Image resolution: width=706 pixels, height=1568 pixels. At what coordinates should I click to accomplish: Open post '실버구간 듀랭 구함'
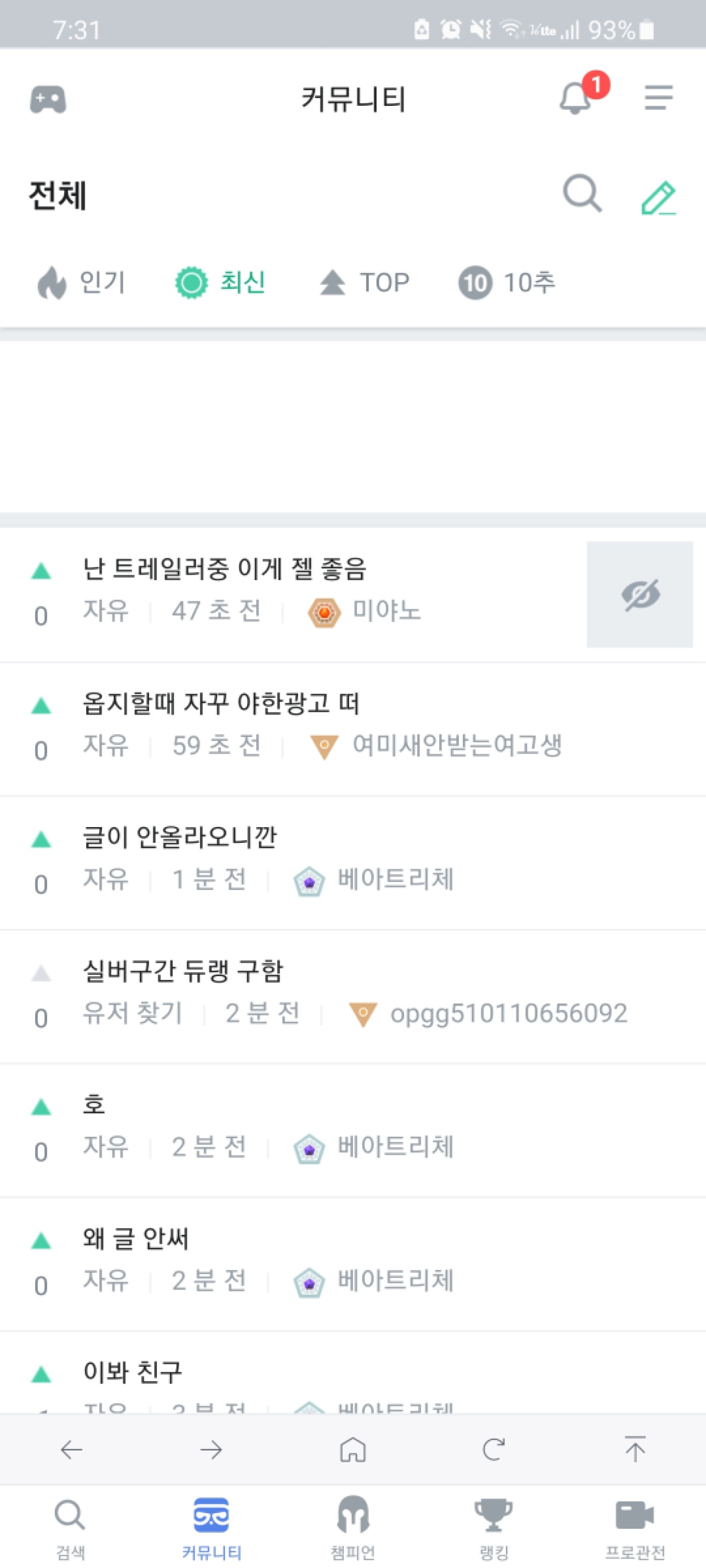tap(183, 971)
